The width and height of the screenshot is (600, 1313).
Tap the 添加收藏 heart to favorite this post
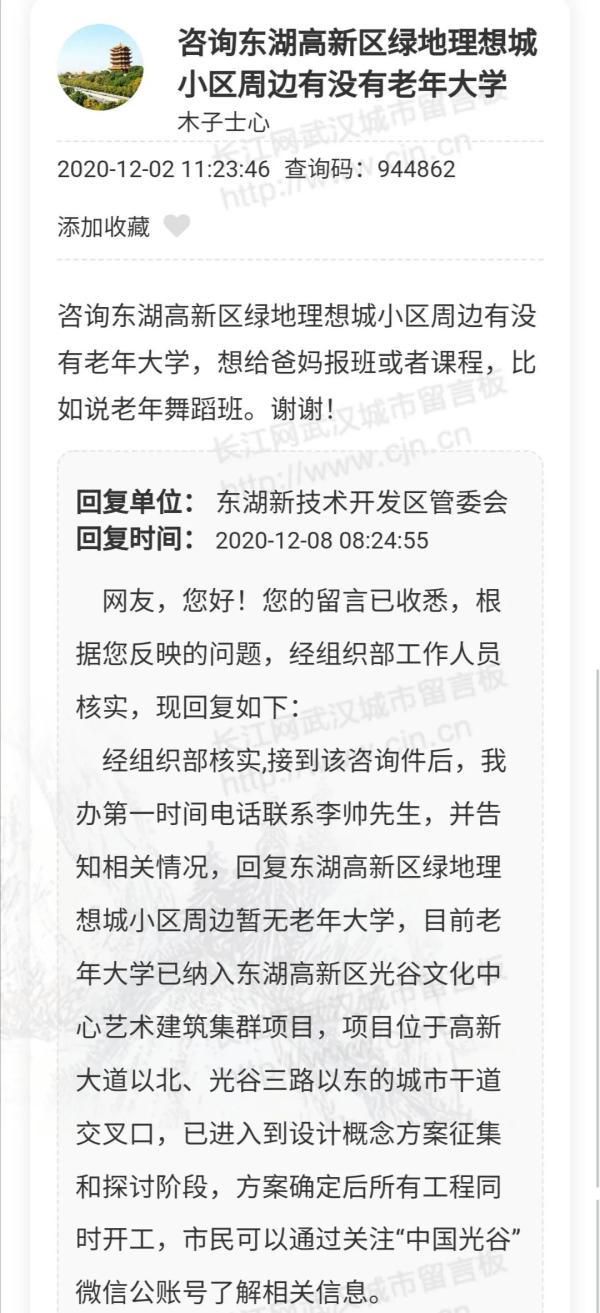point(176,226)
